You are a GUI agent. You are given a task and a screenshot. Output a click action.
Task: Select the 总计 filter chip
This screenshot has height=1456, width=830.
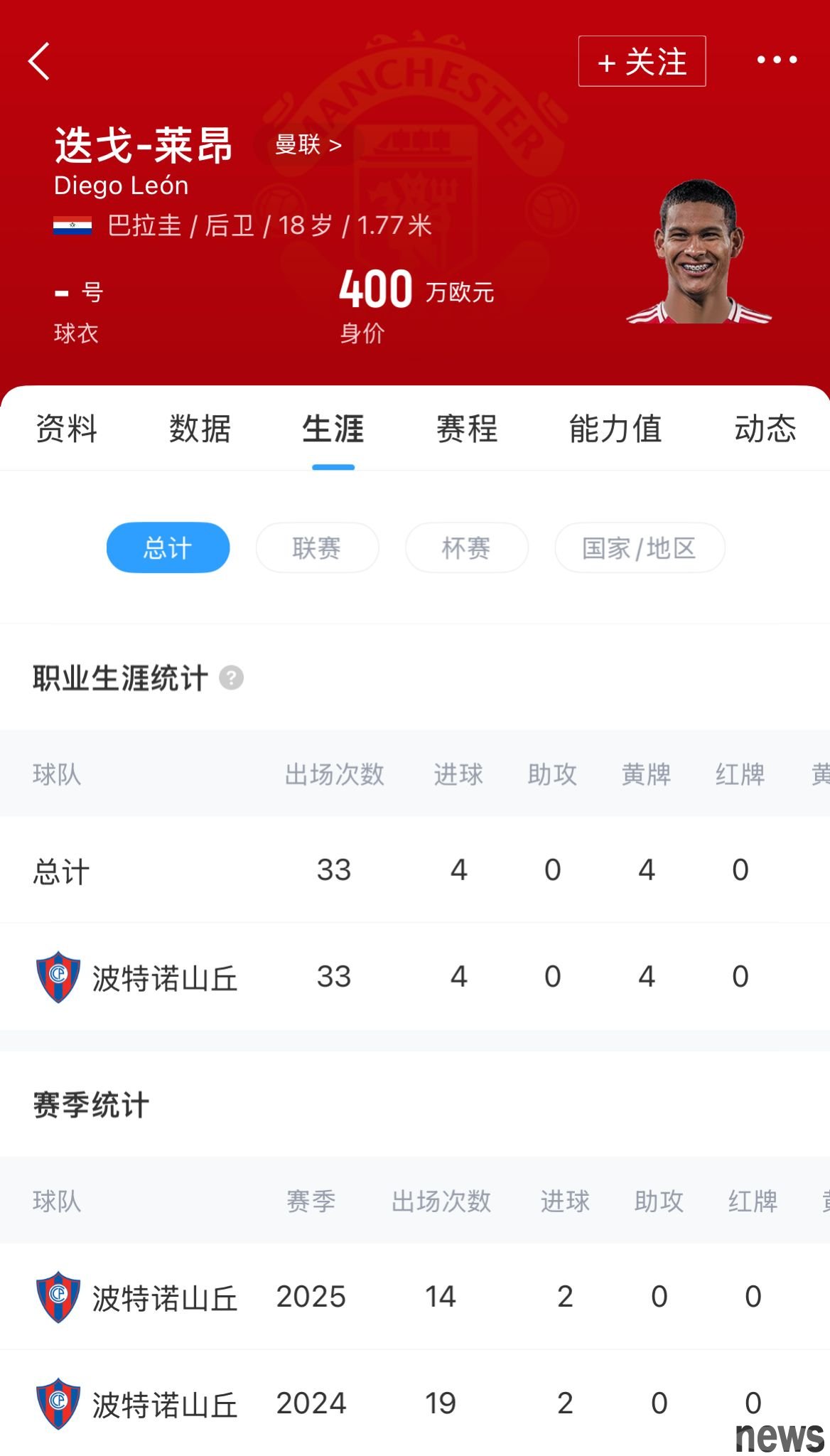(168, 547)
